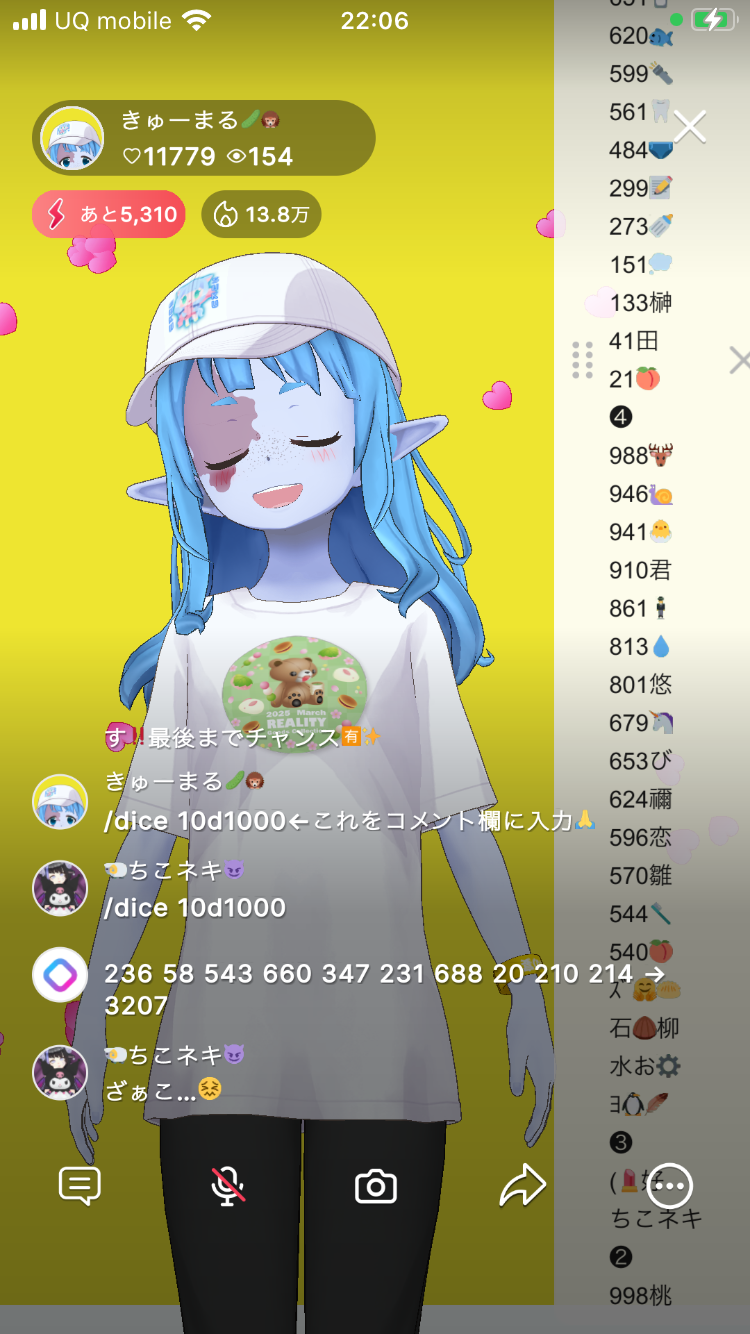This screenshot has width=750, height=1334.
Task: Toggle the muted microphone
Action: pos(228,1186)
